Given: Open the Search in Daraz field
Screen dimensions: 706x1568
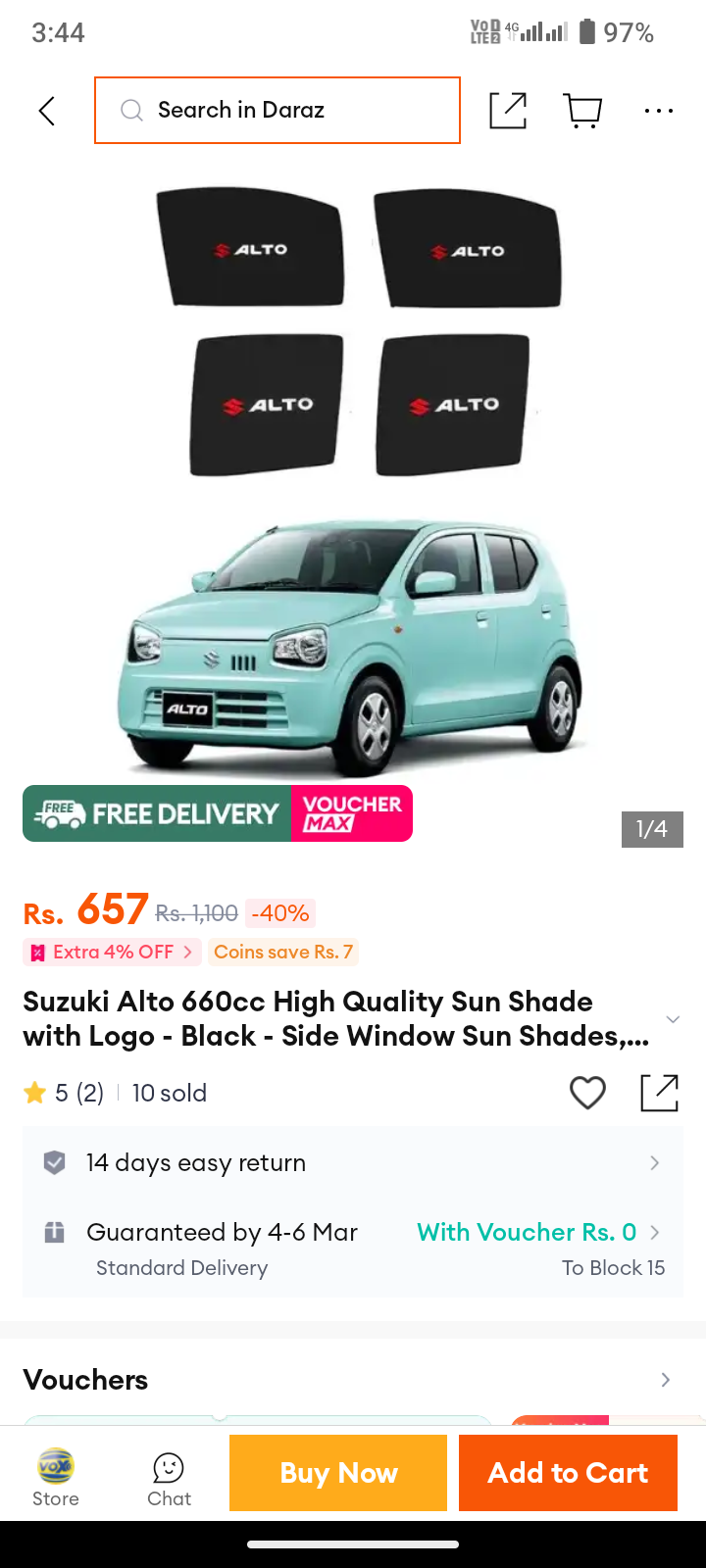Looking at the screenshot, I should pyautogui.click(x=277, y=110).
